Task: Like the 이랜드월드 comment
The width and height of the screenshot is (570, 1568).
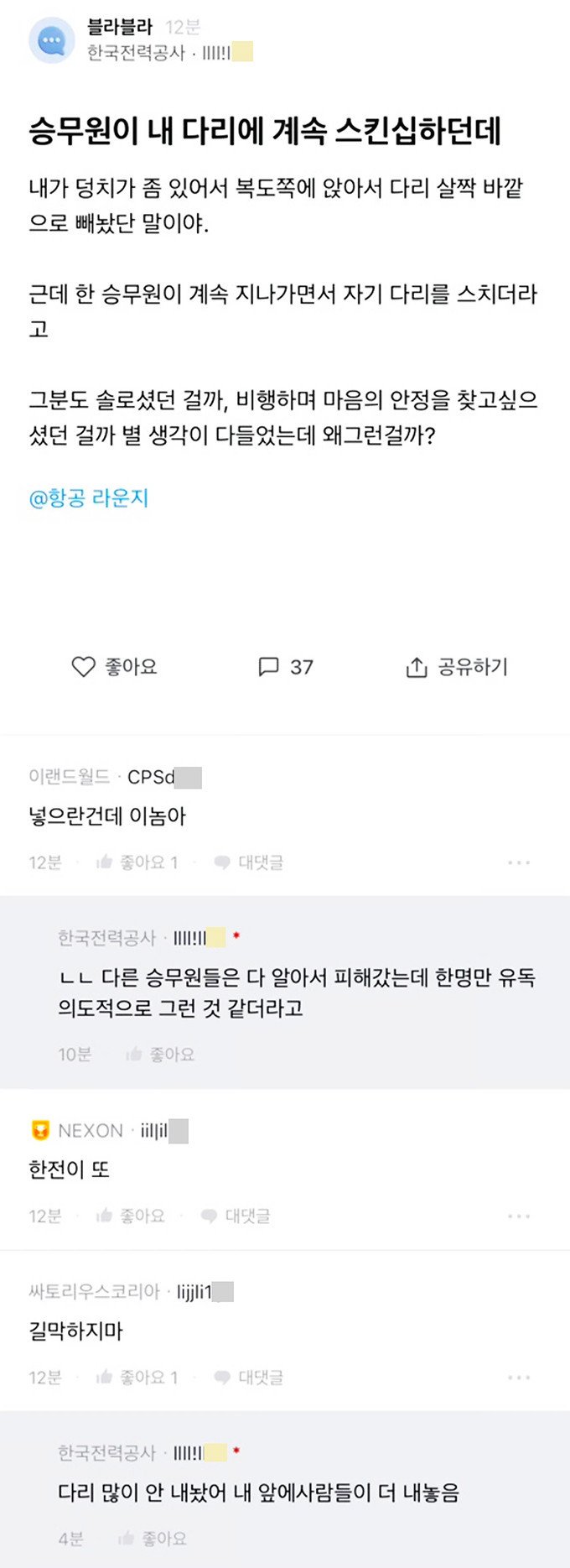Action: 137,862
